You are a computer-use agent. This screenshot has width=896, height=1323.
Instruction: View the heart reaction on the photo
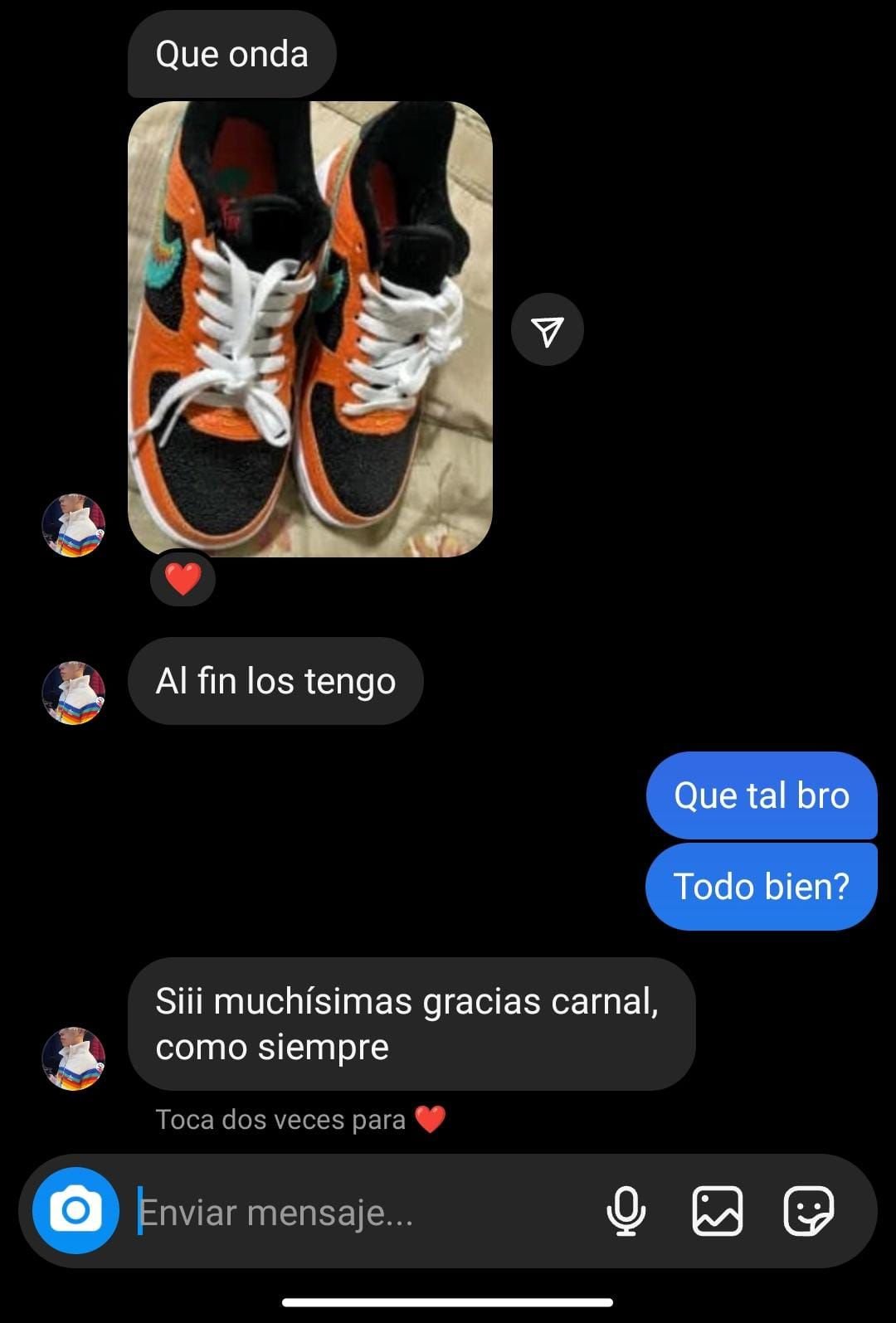(x=183, y=578)
